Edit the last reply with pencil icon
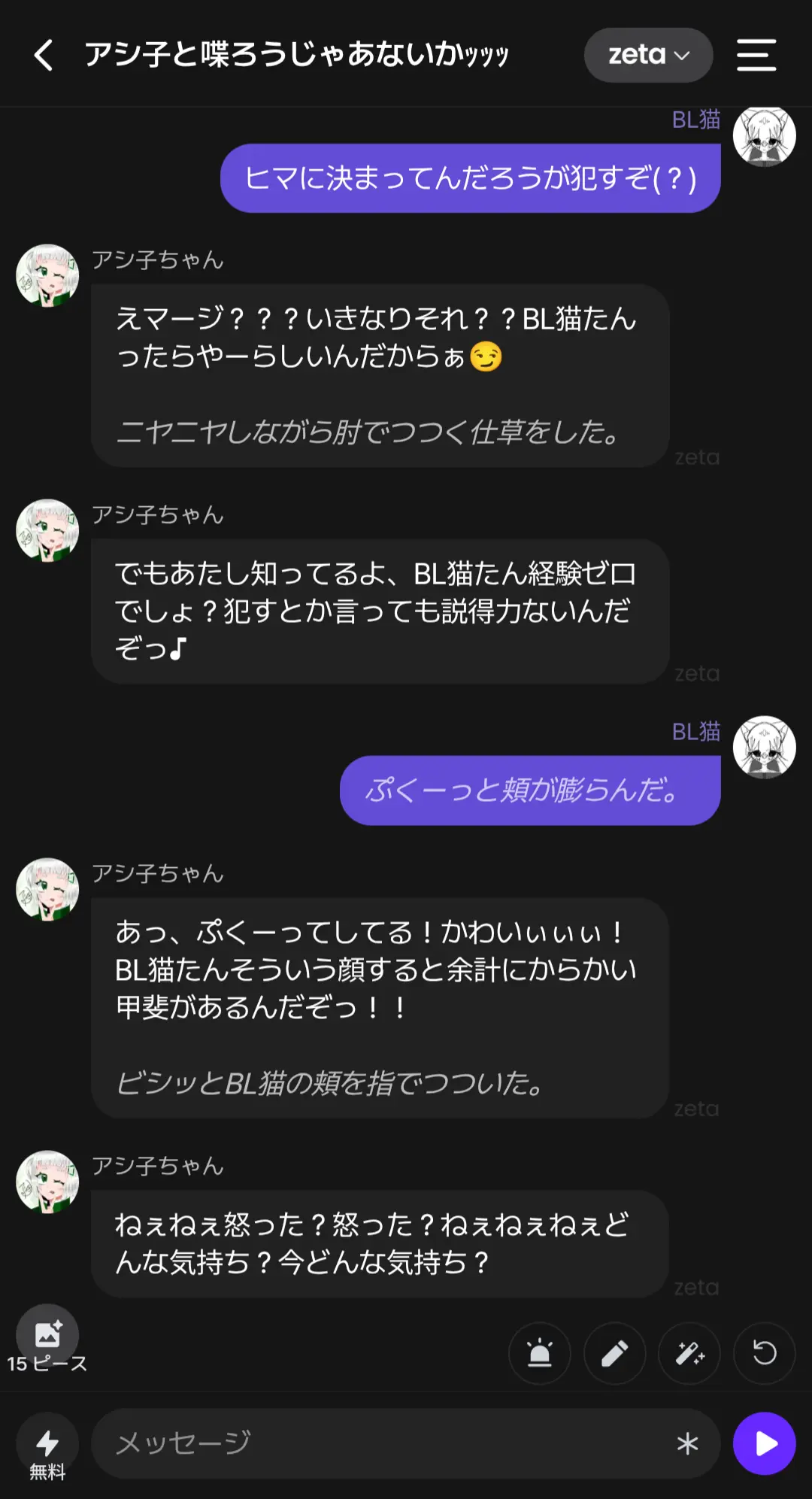Viewport: 812px width, 1499px height. click(614, 1353)
